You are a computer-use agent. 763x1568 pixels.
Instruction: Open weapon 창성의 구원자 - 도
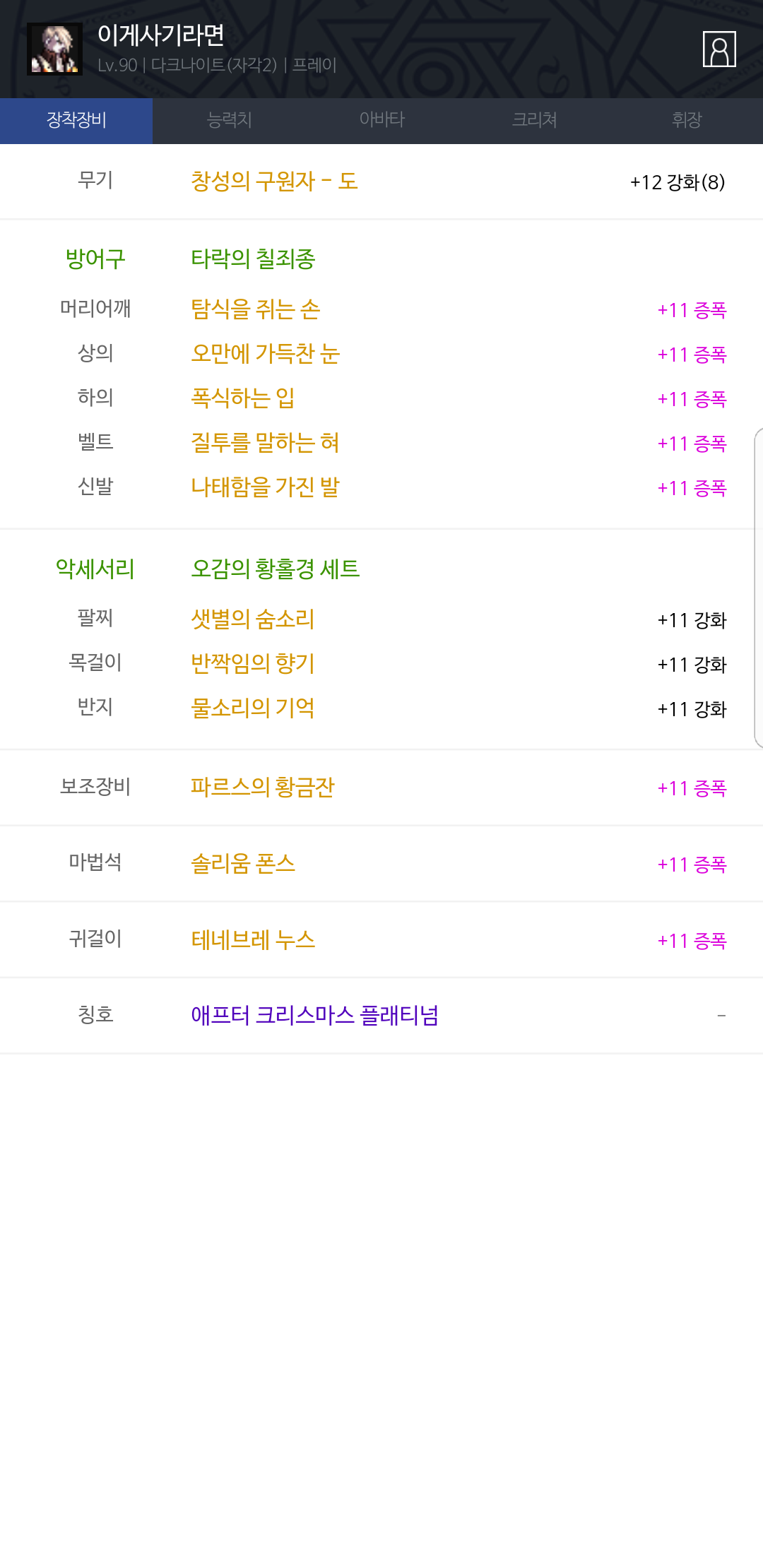(x=274, y=182)
